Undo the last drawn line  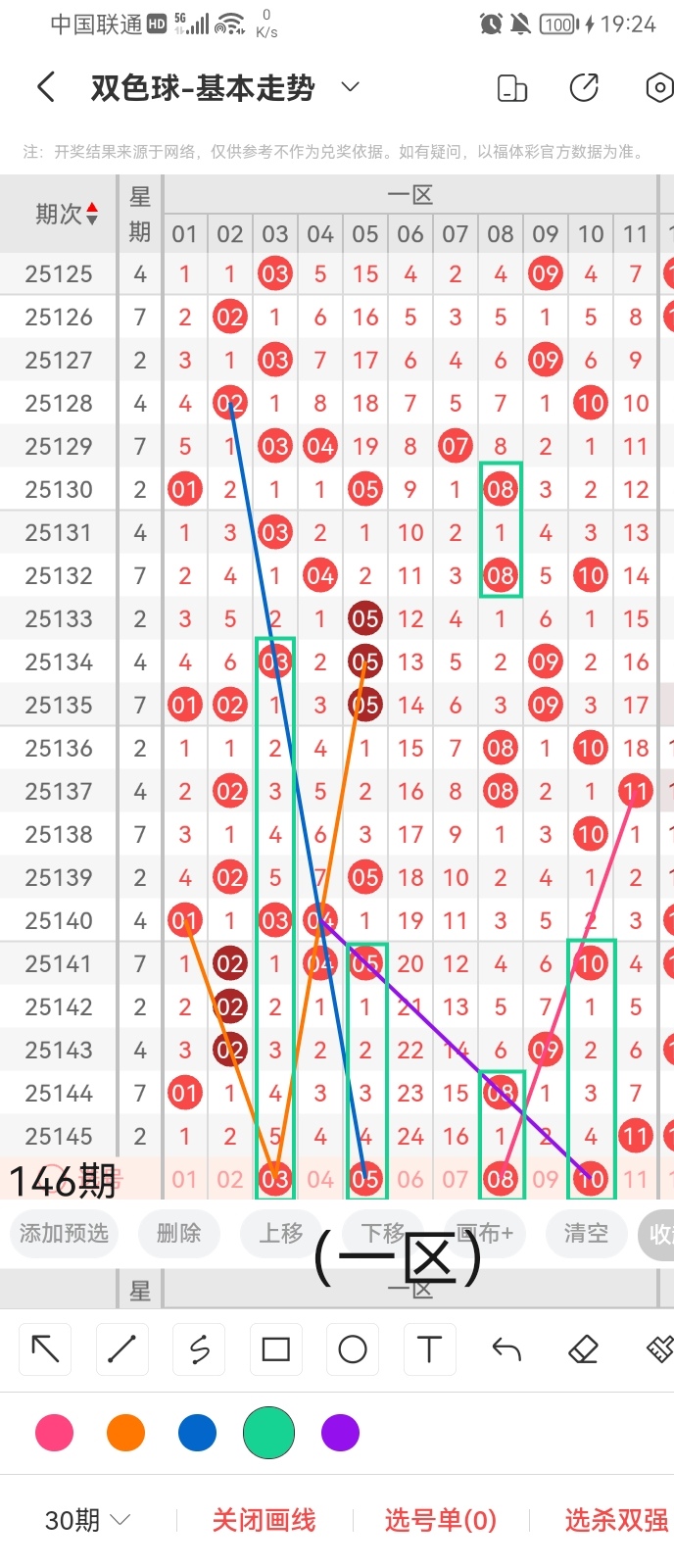point(505,1349)
